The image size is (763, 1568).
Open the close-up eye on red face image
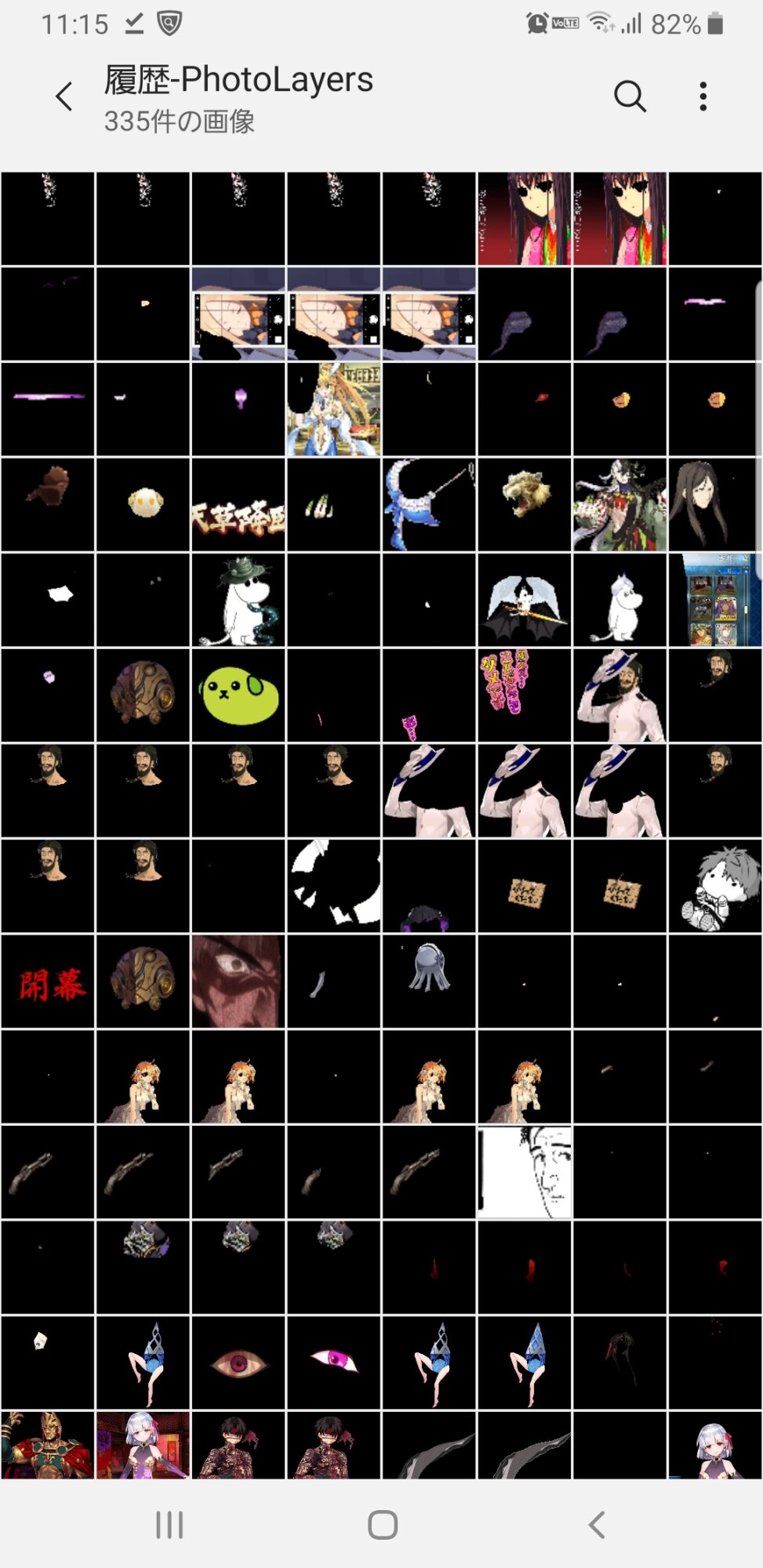click(x=238, y=982)
